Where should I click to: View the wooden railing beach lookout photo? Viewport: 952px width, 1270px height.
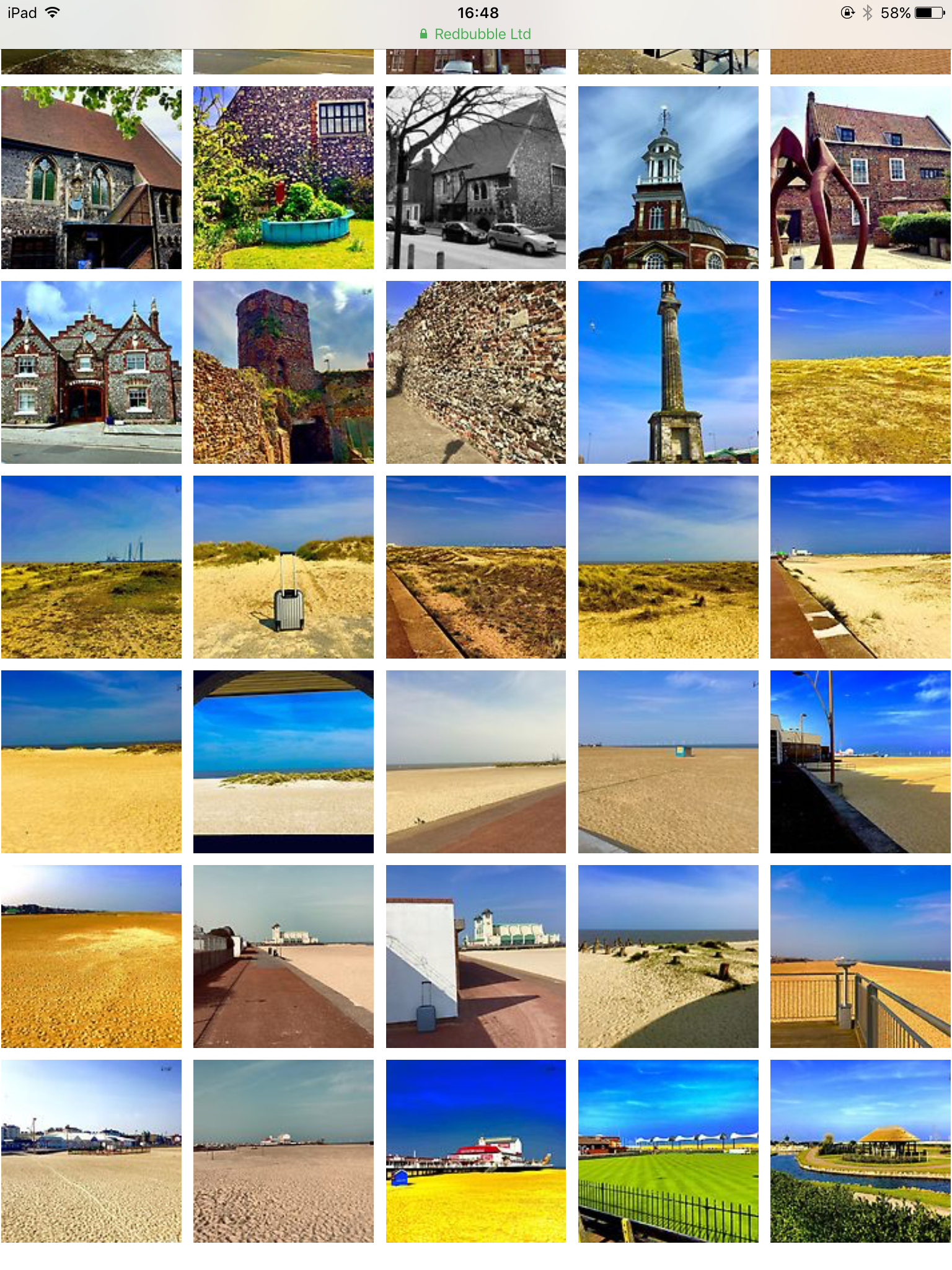(x=860, y=956)
